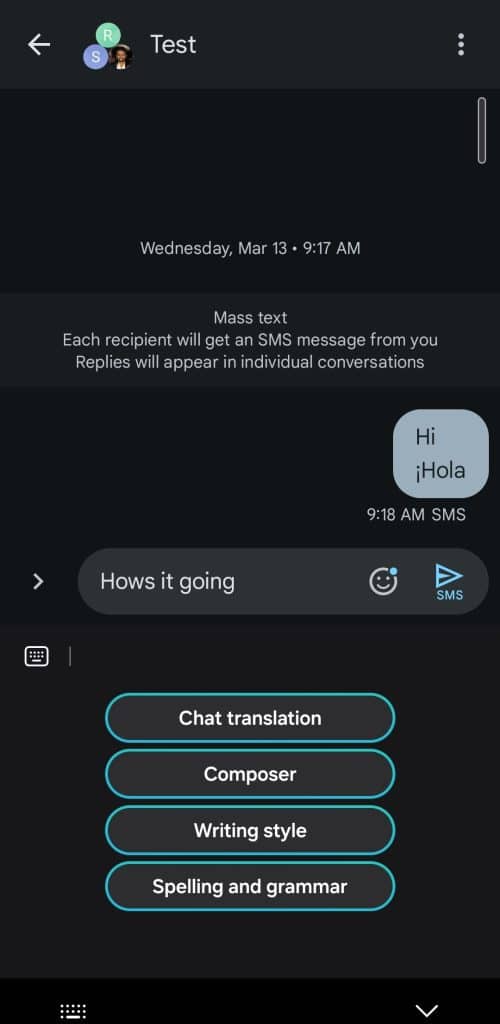This screenshot has width=500, height=1024.
Task: Open the emoji picker
Action: pos(383,581)
